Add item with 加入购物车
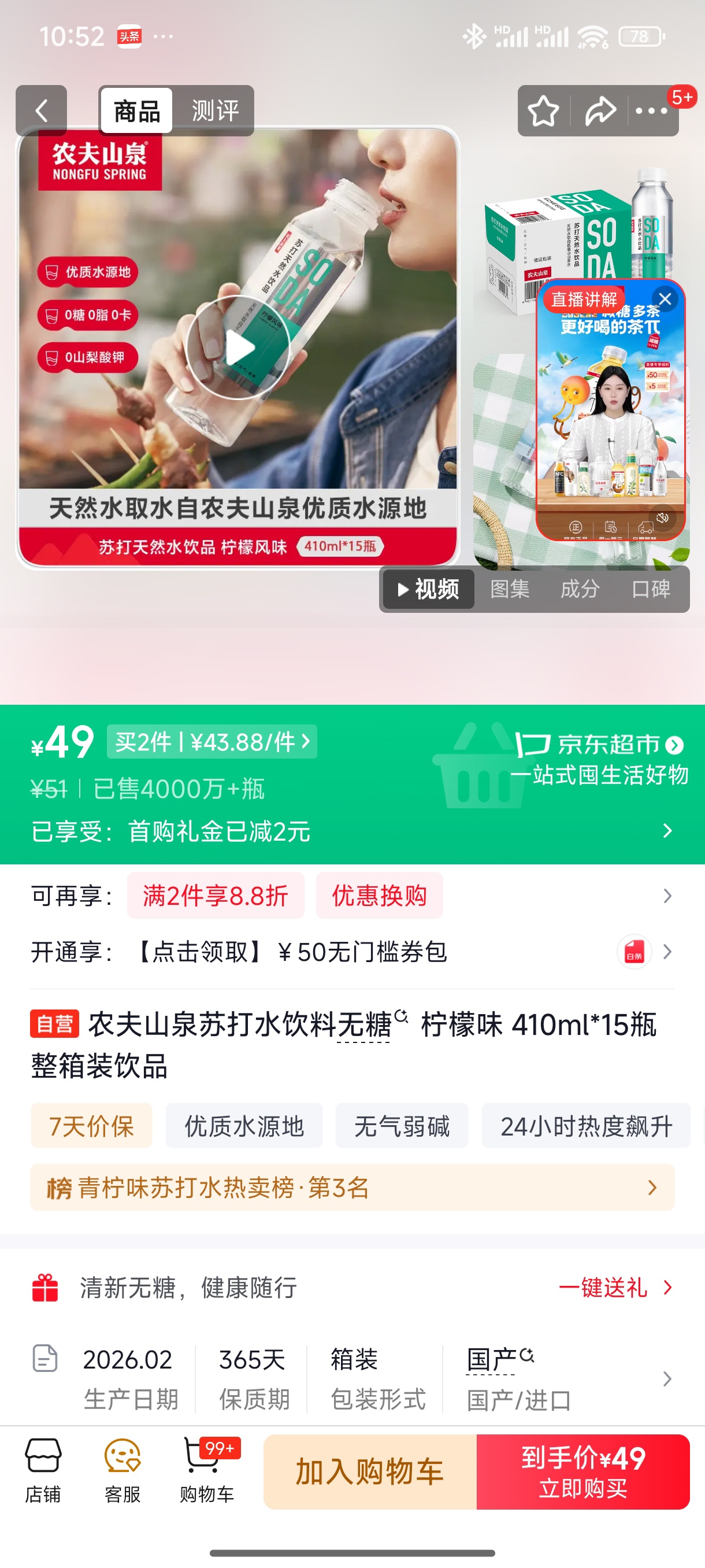705x1568 pixels. [x=370, y=1472]
